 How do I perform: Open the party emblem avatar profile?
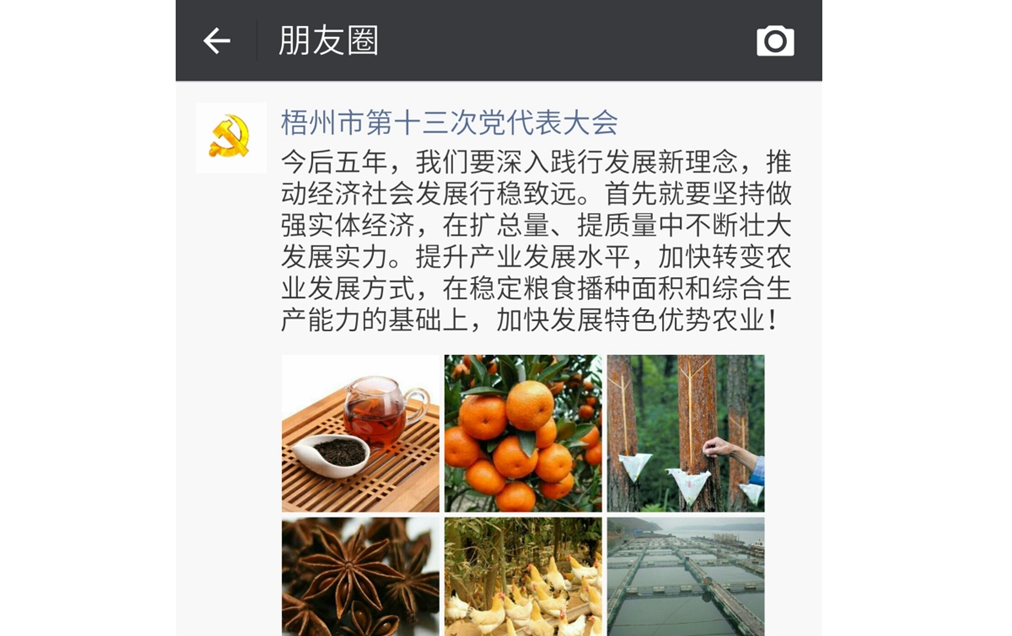(231, 137)
